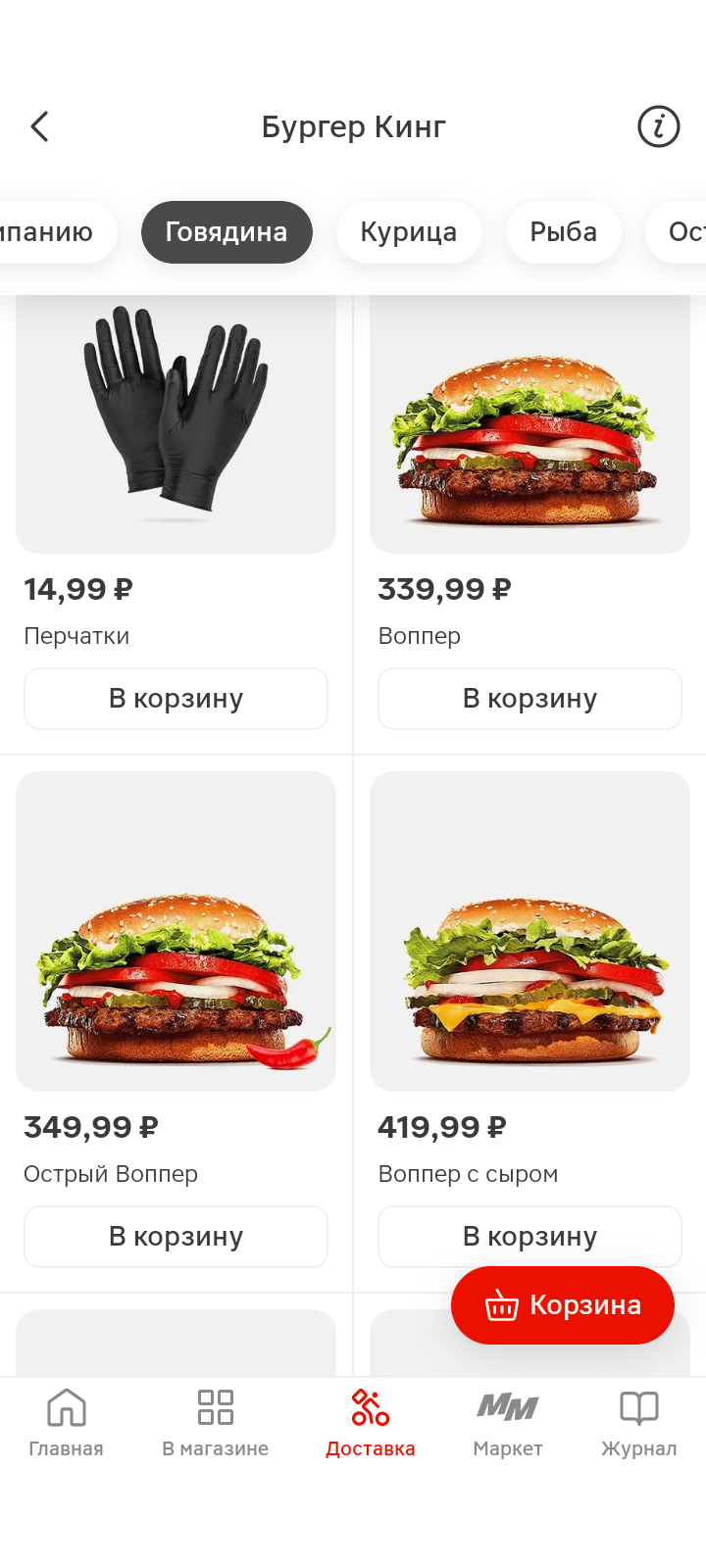
Task: Open the Доставка tab
Action: coord(370,1421)
